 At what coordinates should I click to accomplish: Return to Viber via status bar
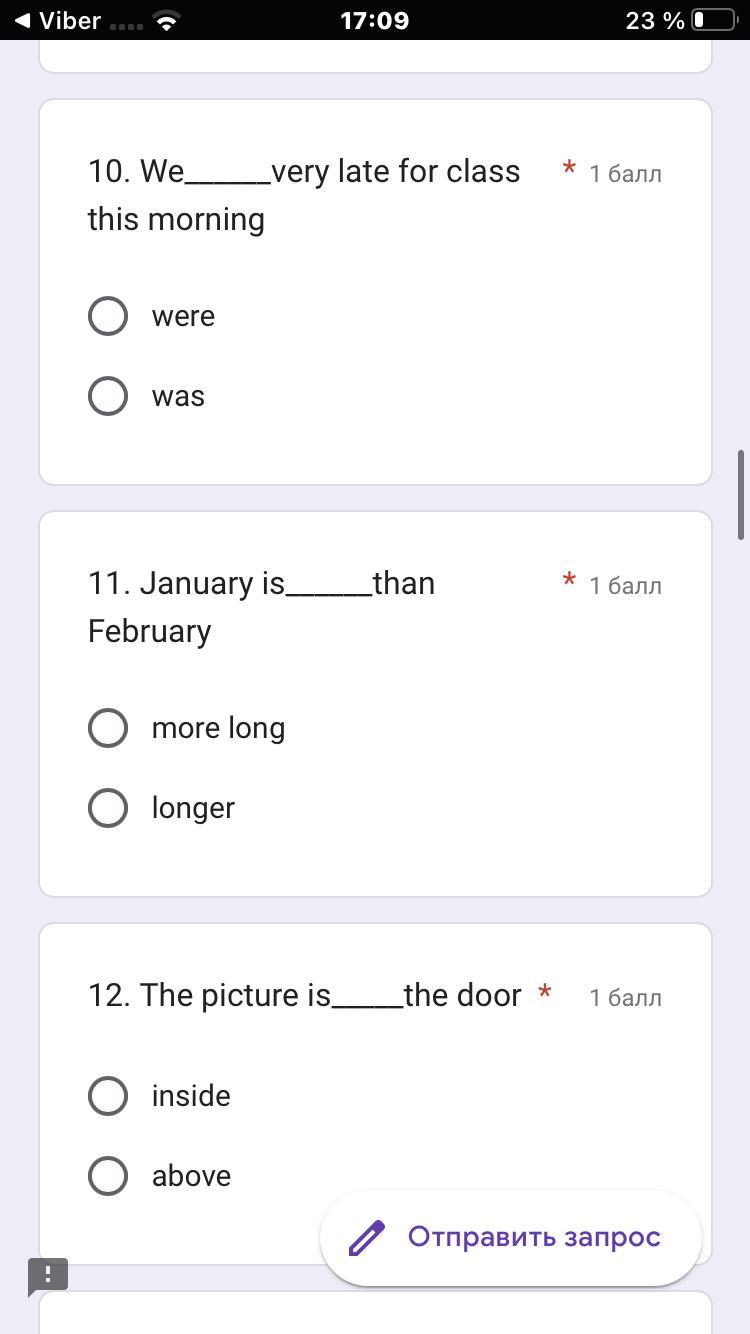click(58, 20)
